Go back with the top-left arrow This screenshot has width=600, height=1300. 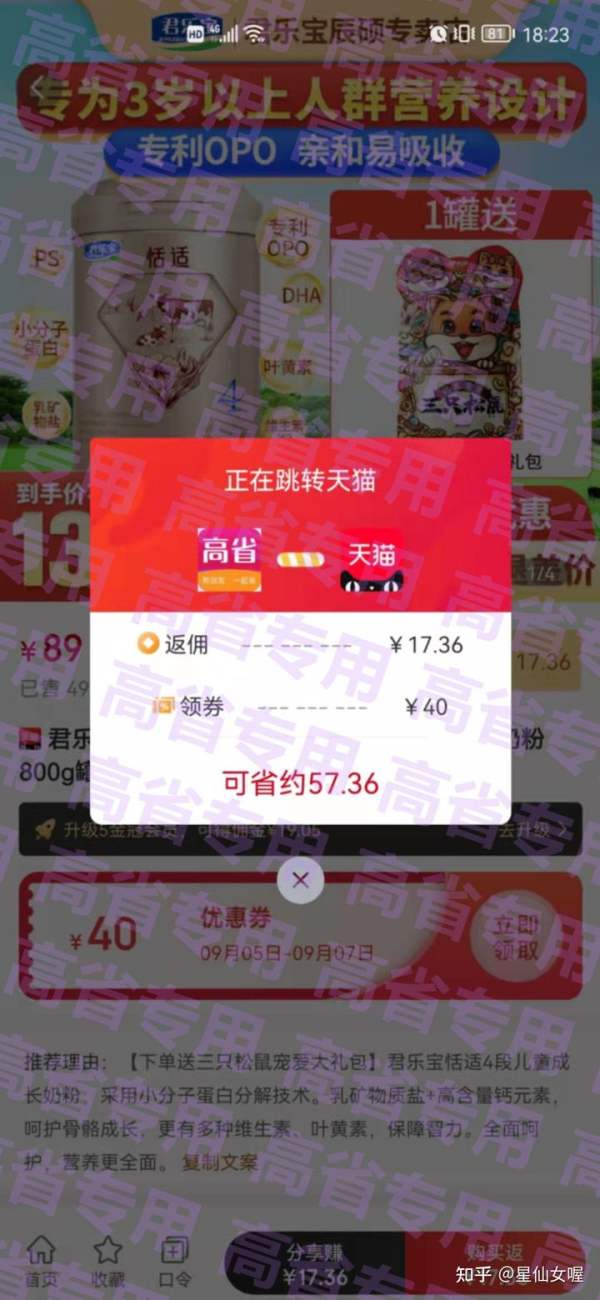click(38, 88)
